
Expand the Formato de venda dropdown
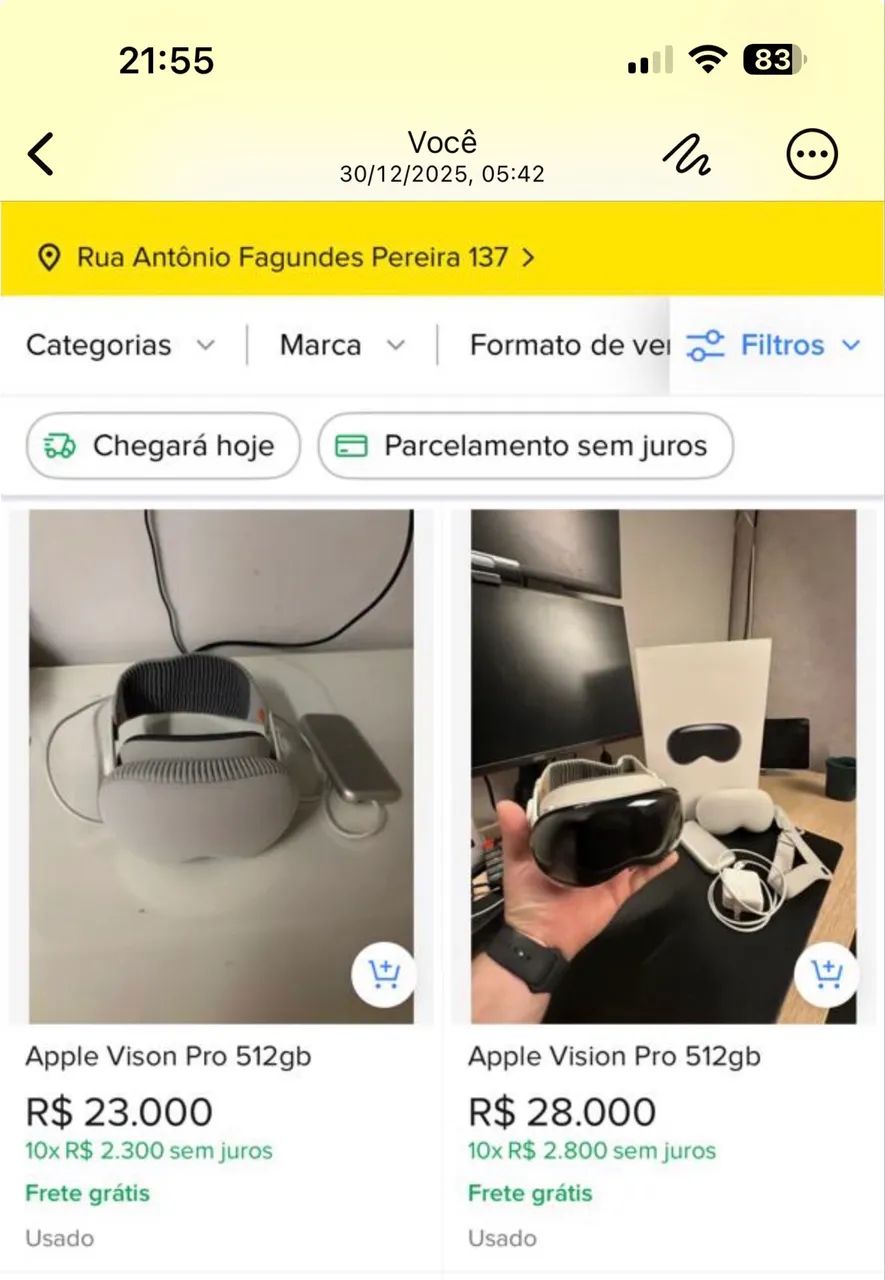pyautogui.click(x=565, y=345)
